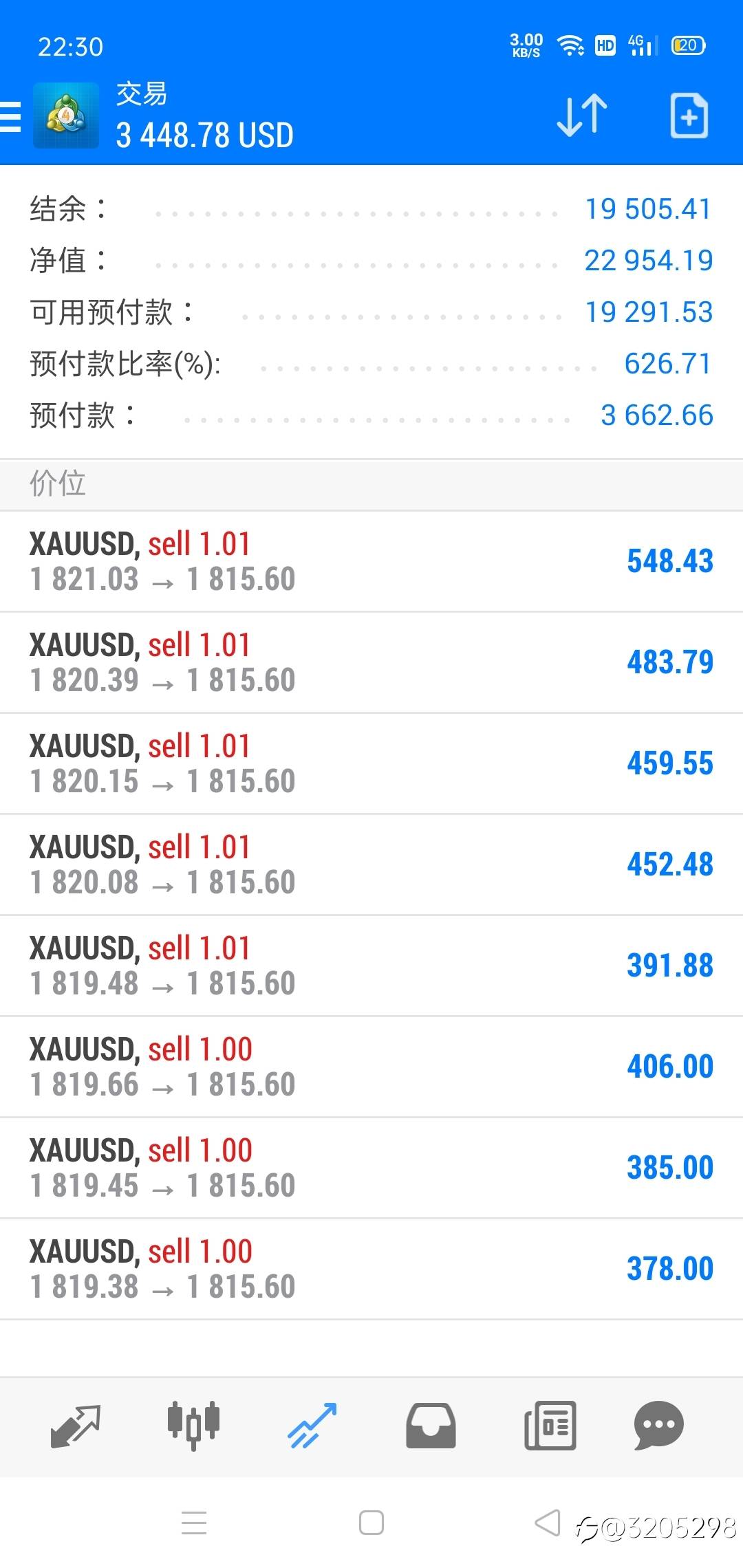Screen dimensions: 743x1568
Task: Open the sell position entered at 1 820.39
Action: pos(371,662)
